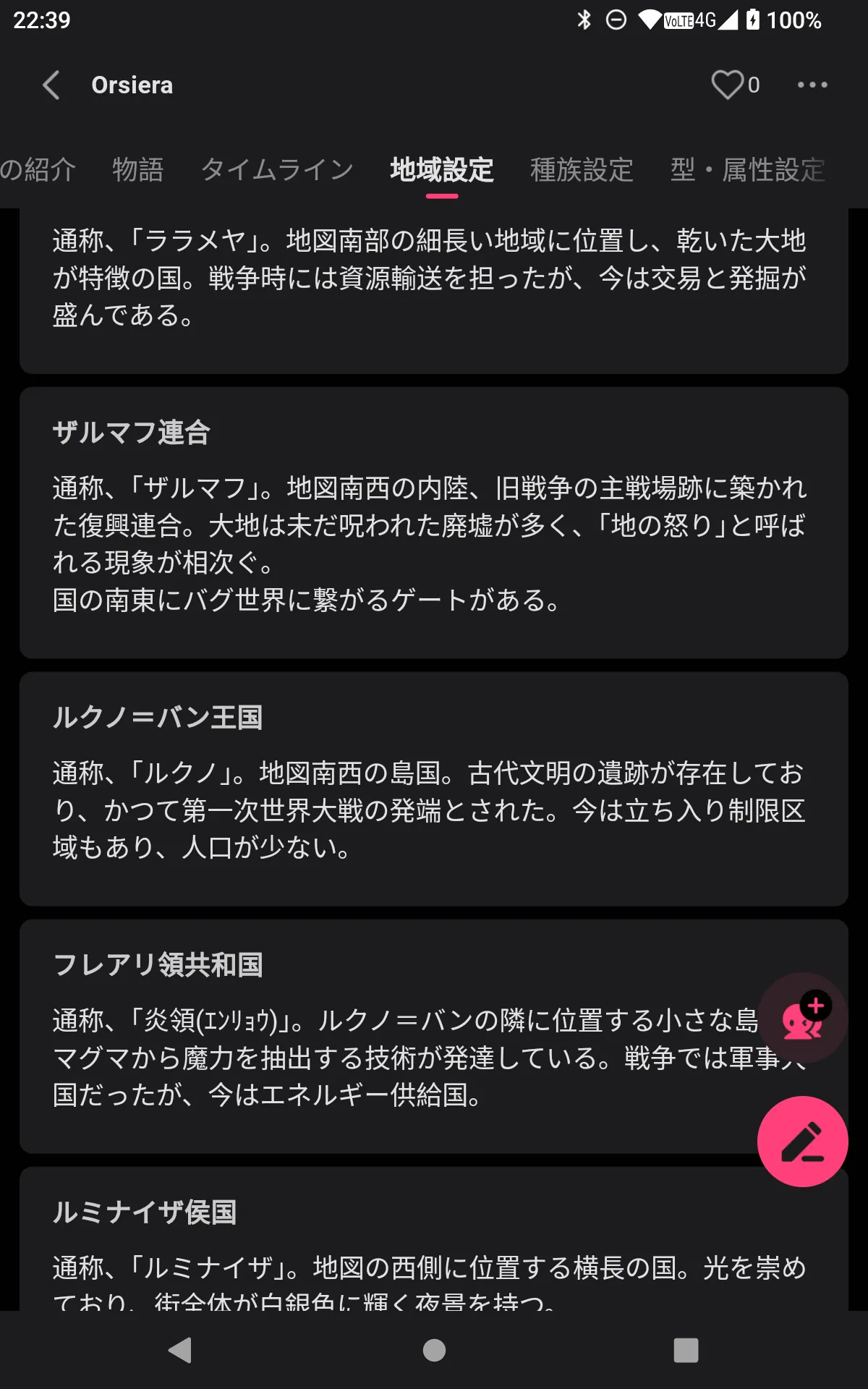Like Orsiera with the heart icon
The height and width of the screenshot is (1389, 868).
(727, 85)
